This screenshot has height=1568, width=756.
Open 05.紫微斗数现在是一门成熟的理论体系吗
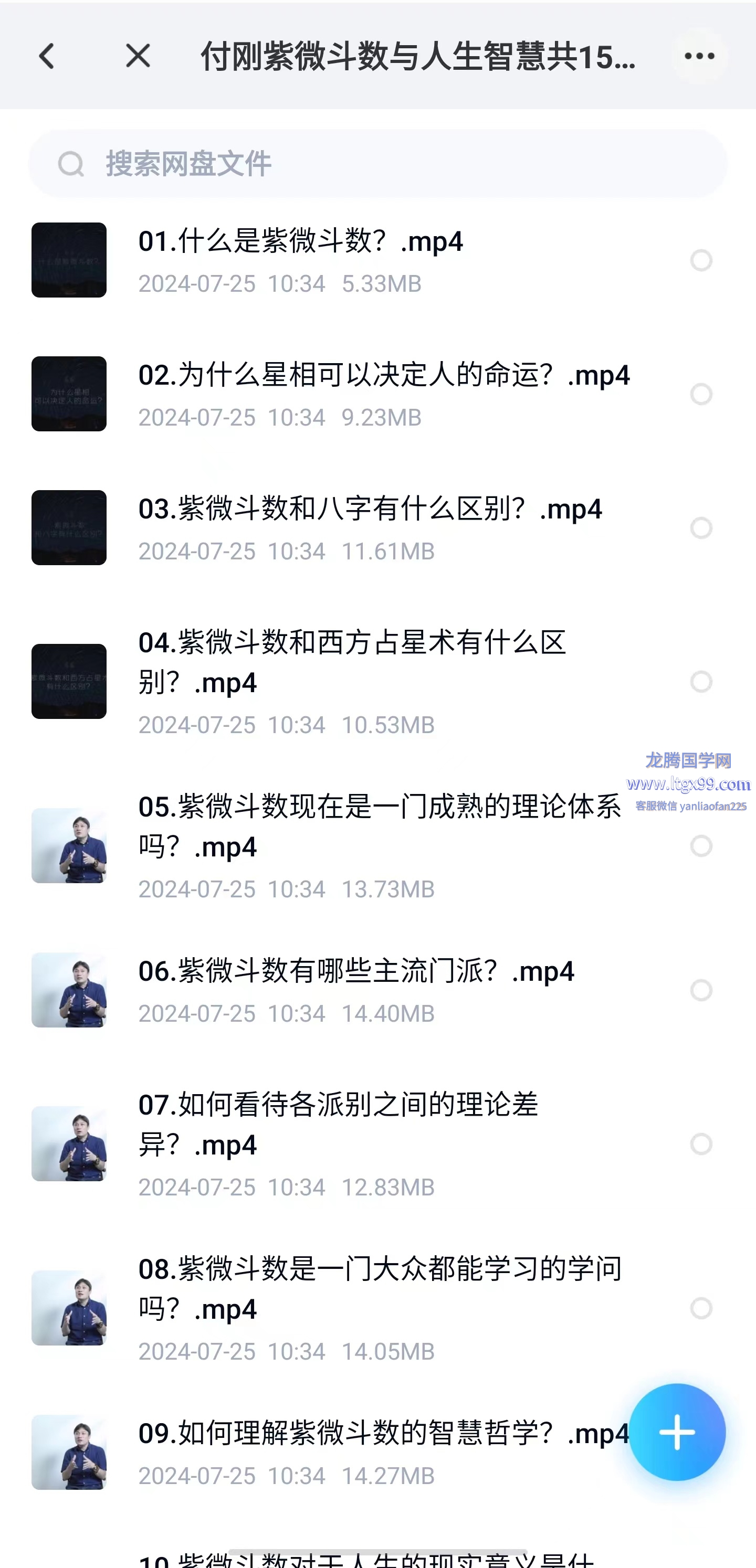click(x=379, y=826)
